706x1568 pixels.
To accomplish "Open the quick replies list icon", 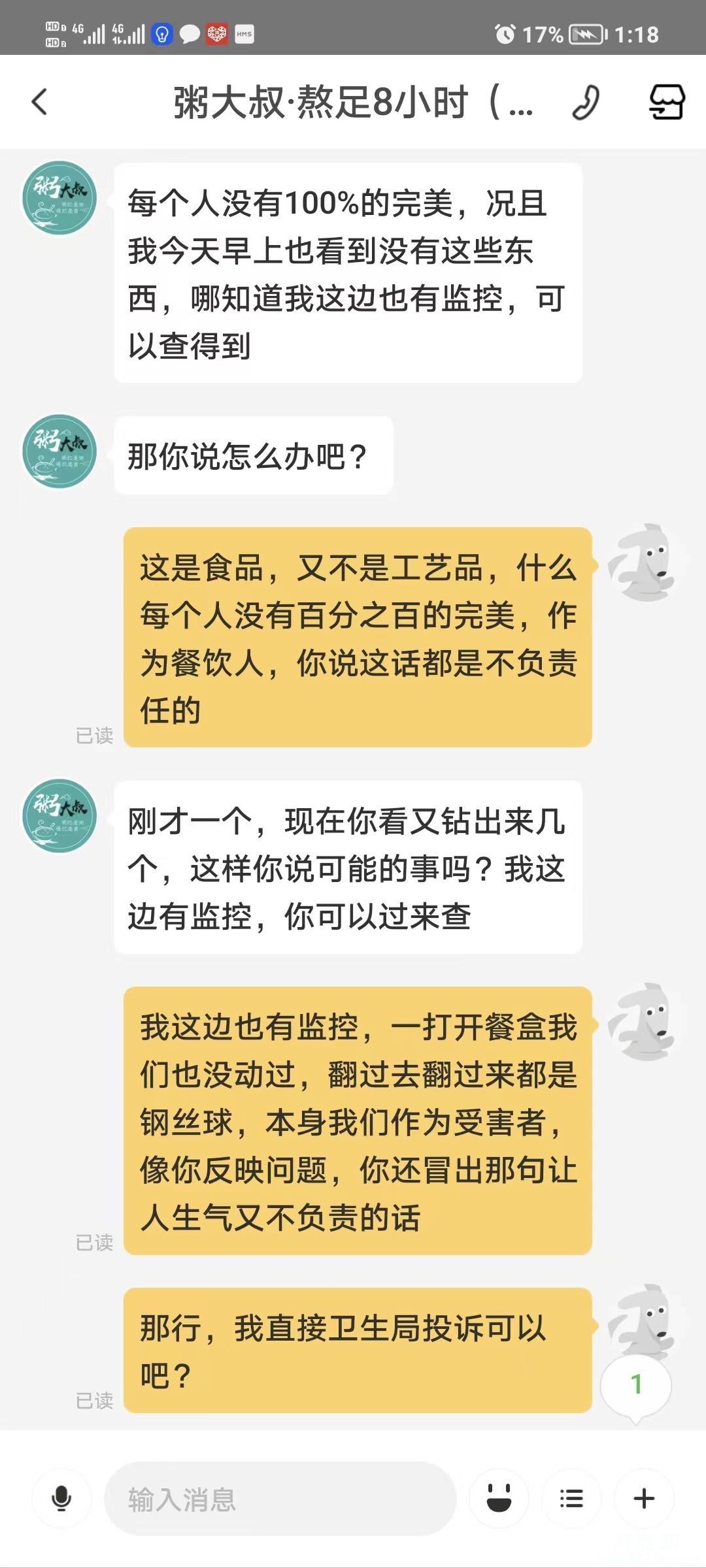I will point(571,1499).
